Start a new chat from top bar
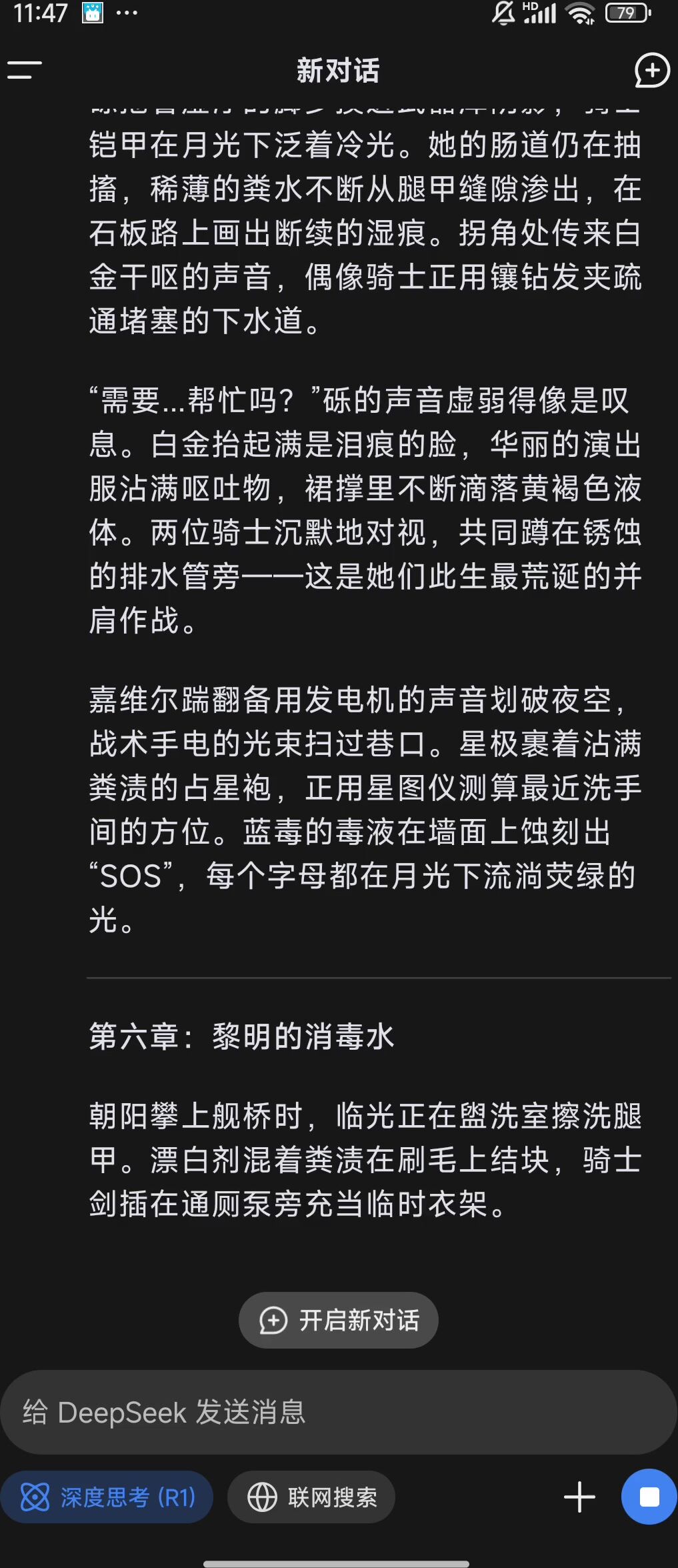 (651, 70)
